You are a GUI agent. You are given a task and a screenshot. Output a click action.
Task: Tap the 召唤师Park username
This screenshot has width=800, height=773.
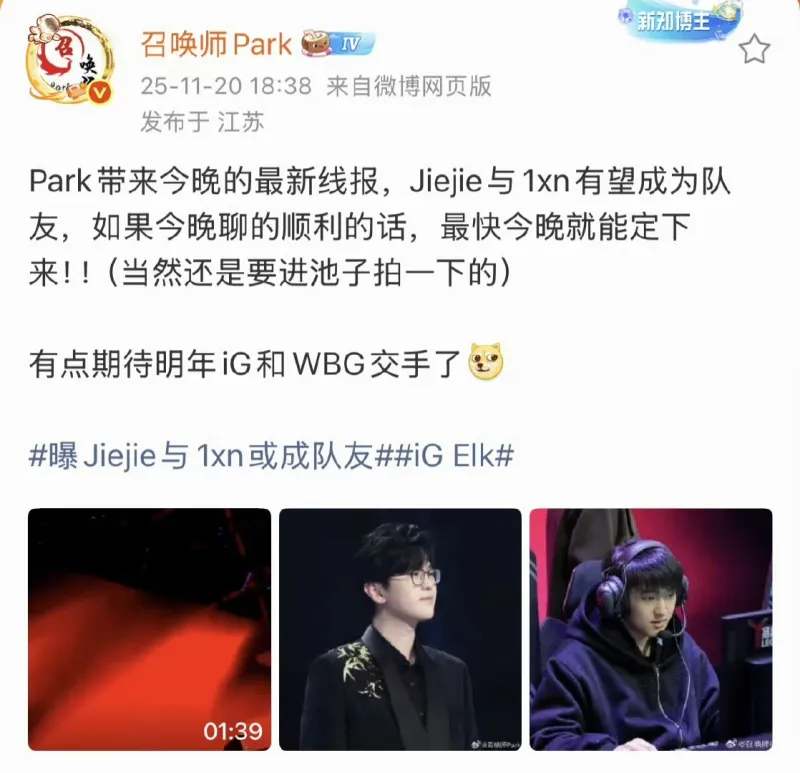pyautogui.click(x=216, y=44)
